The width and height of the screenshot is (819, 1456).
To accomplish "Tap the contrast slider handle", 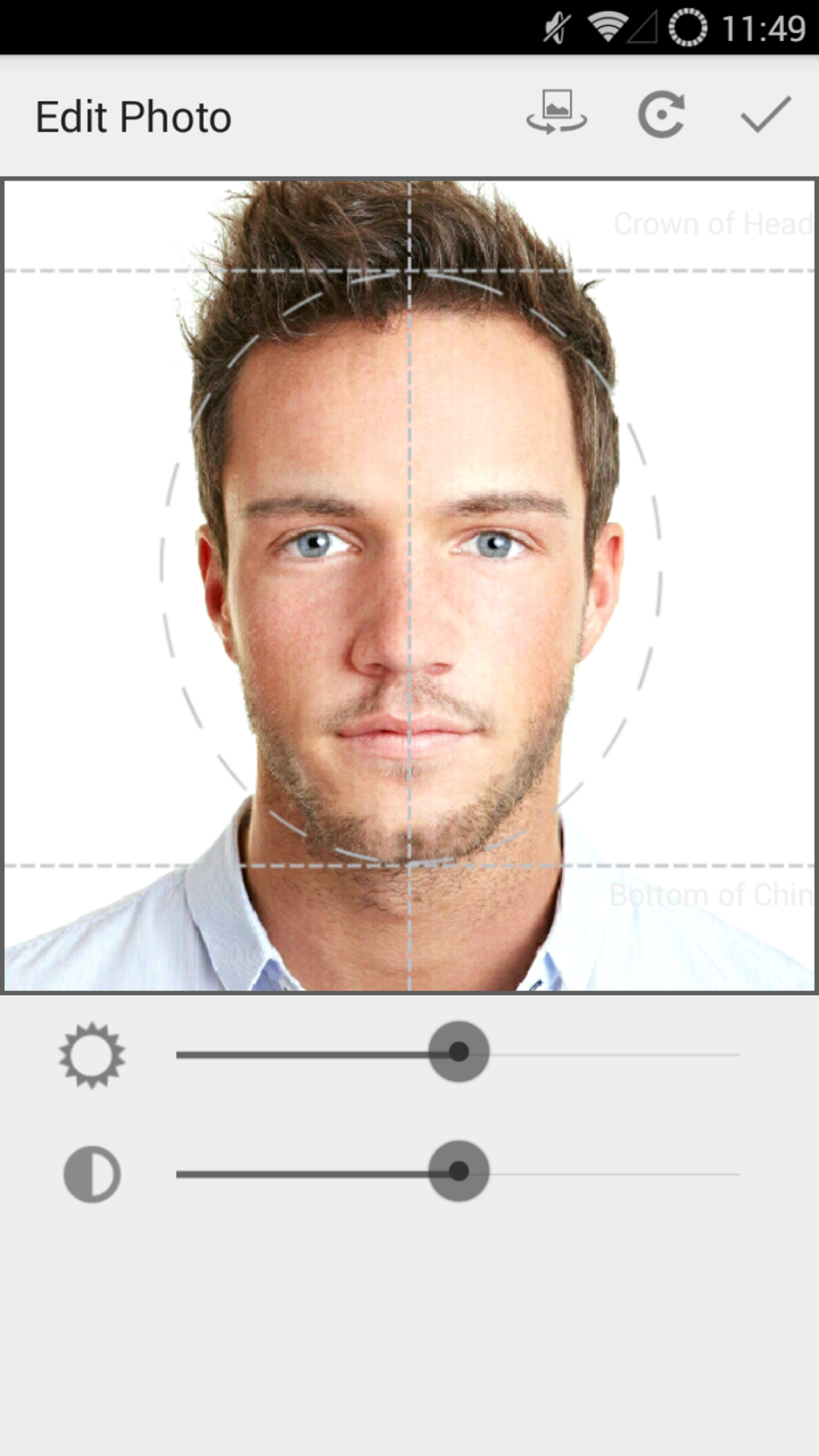I will point(458,1171).
